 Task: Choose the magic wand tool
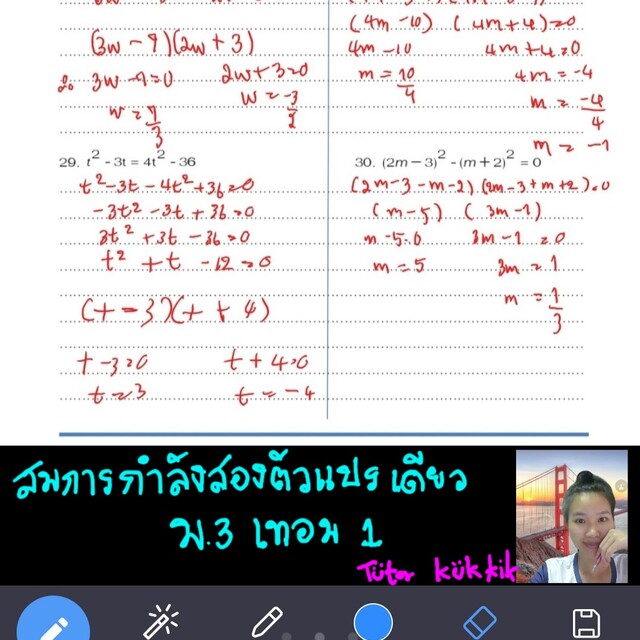click(160, 623)
